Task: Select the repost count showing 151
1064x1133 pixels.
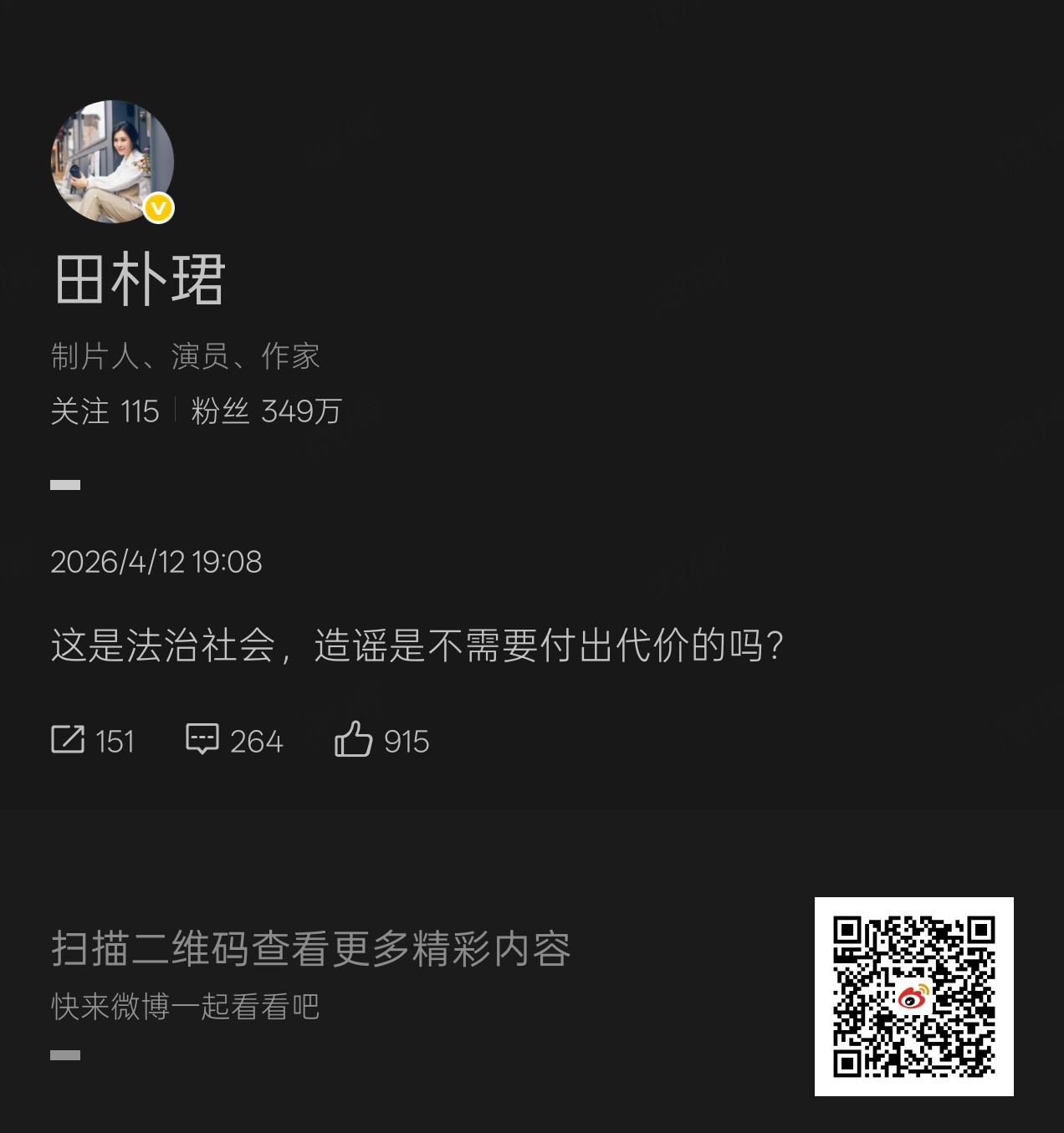Action: (115, 740)
